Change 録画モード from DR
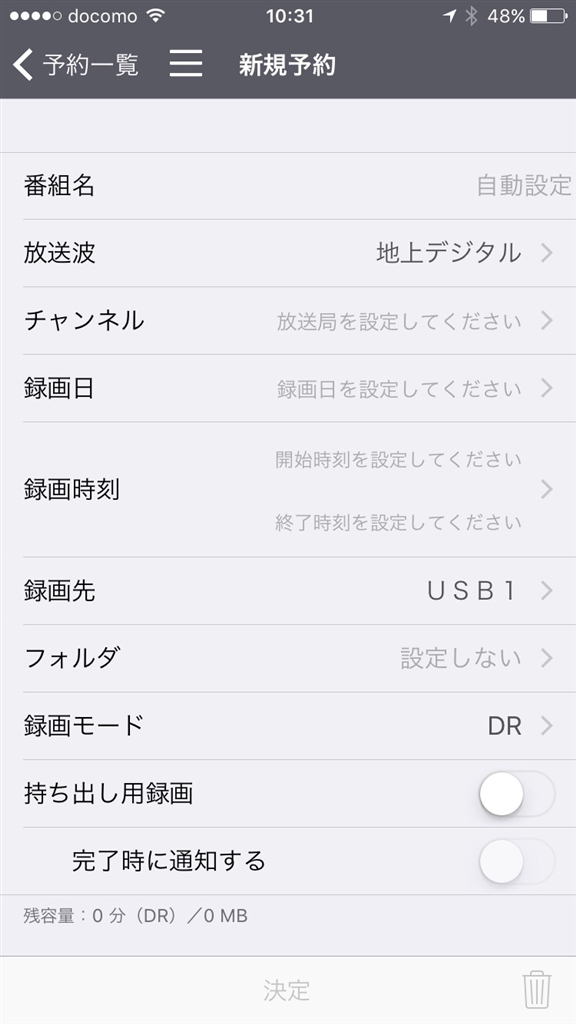 click(x=288, y=726)
